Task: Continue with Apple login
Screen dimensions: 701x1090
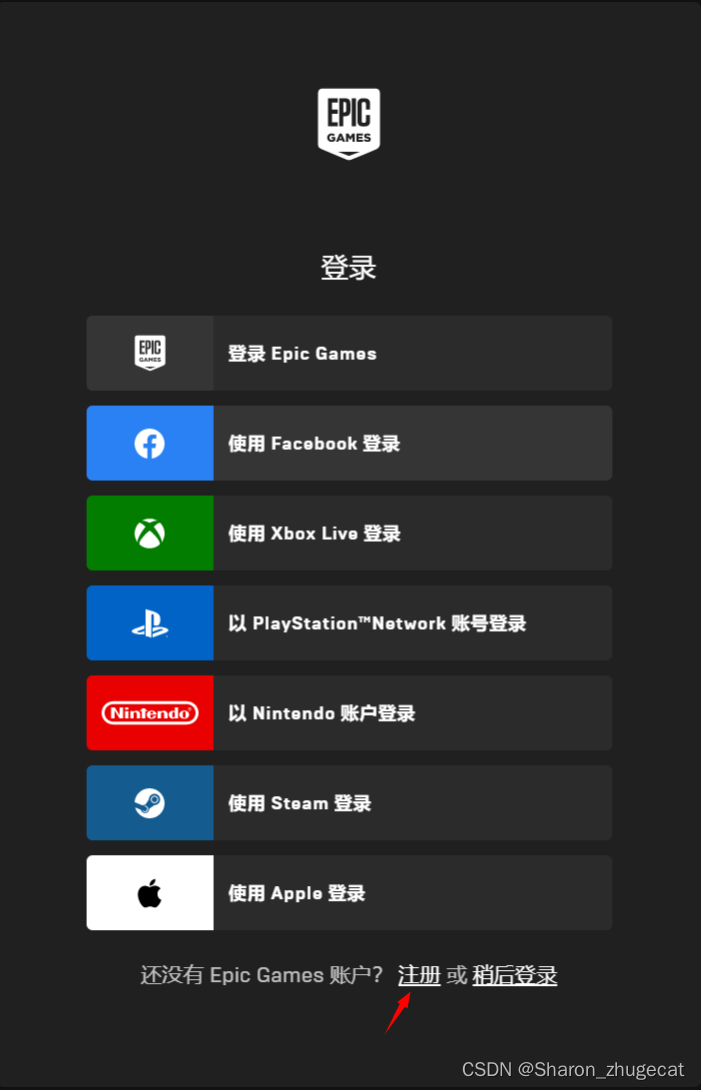Action: tap(349, 893)
